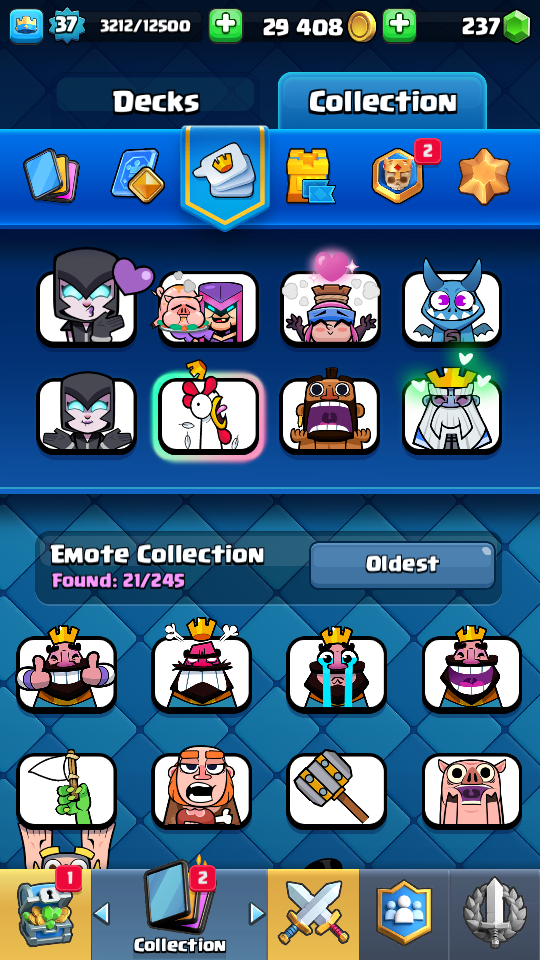This screenshot has height=960, width=540.
Task: Open the cards collection sub-tab
Action: point(51,174)
